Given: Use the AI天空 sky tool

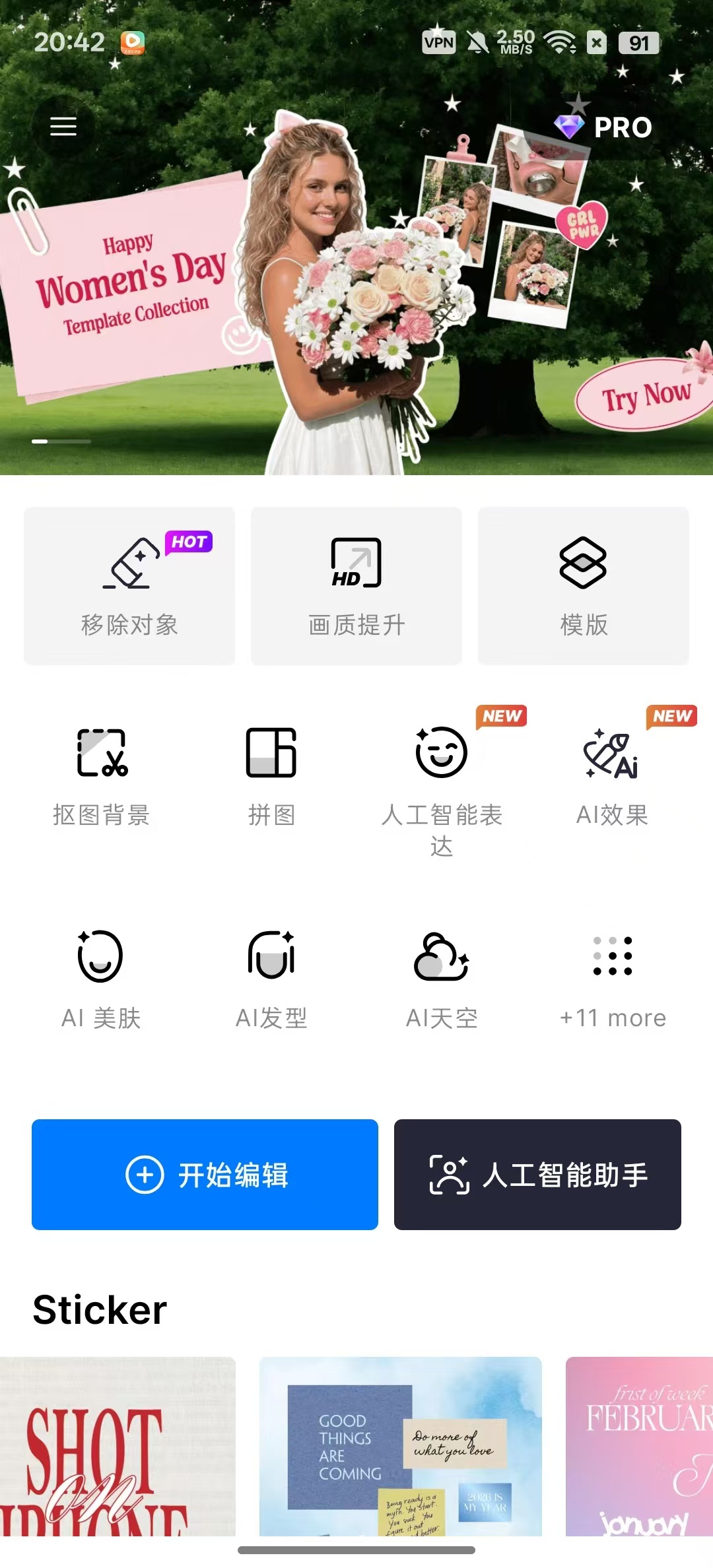Looking at the screenshot, I should coord(442,979).
